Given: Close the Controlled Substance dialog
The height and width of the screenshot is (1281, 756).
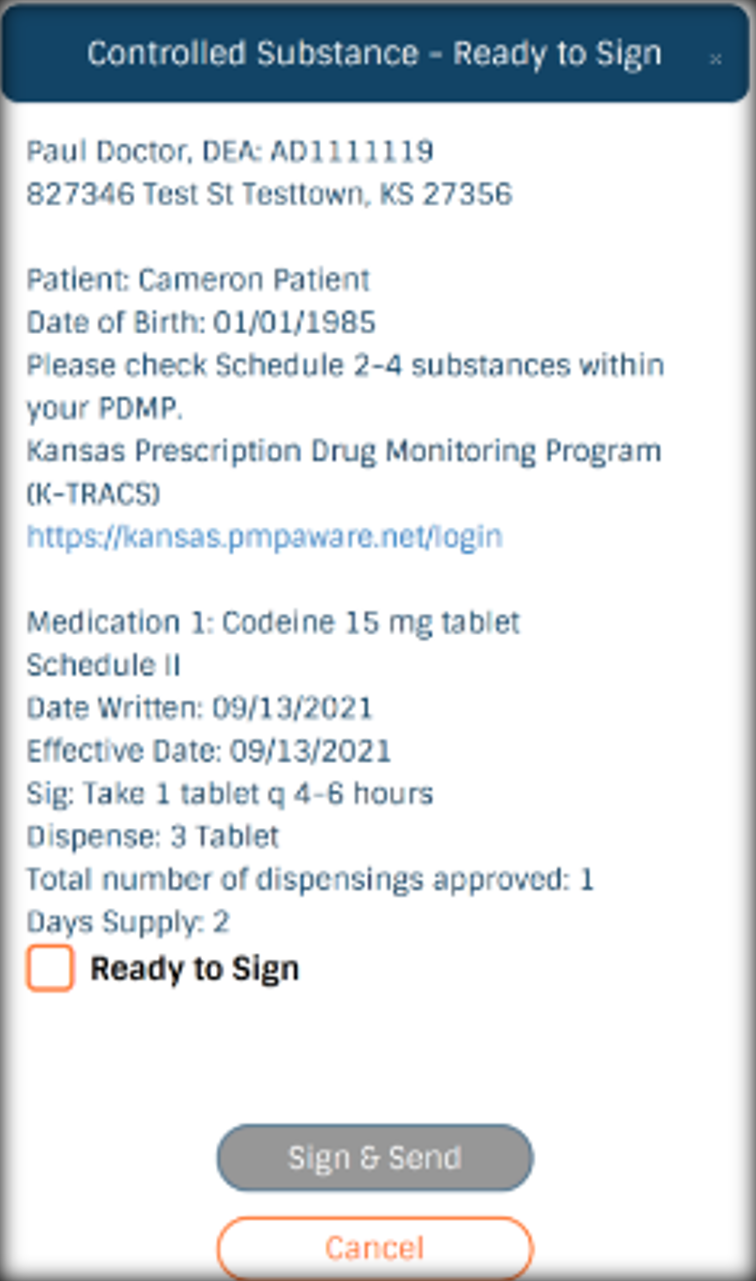Looking at the screenshot, I should pyautogui.click(x=715, y=59).
